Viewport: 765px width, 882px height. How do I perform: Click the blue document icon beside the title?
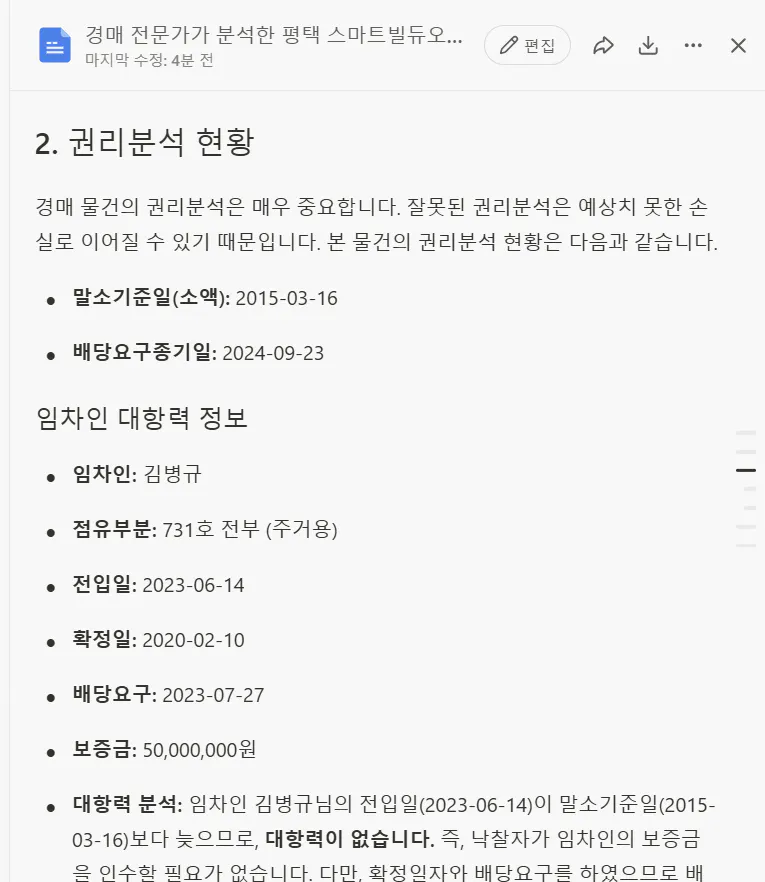coord(53,45)
